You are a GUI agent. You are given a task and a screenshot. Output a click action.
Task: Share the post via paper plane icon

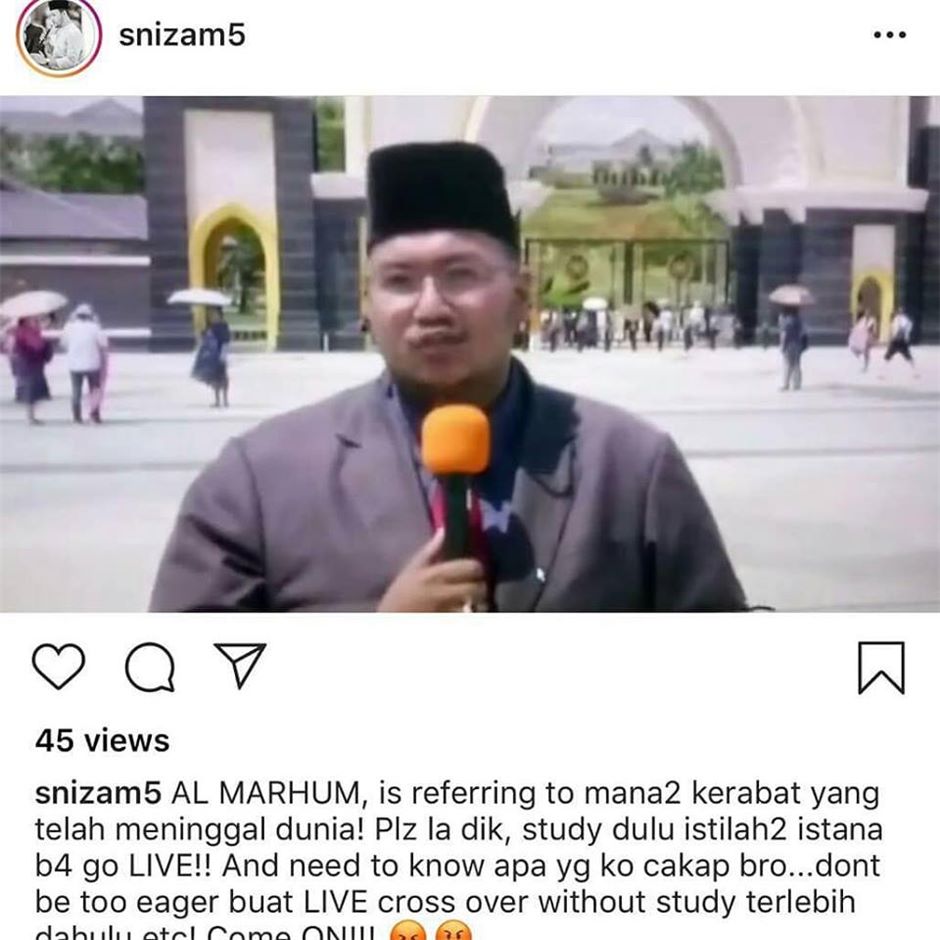240,666
